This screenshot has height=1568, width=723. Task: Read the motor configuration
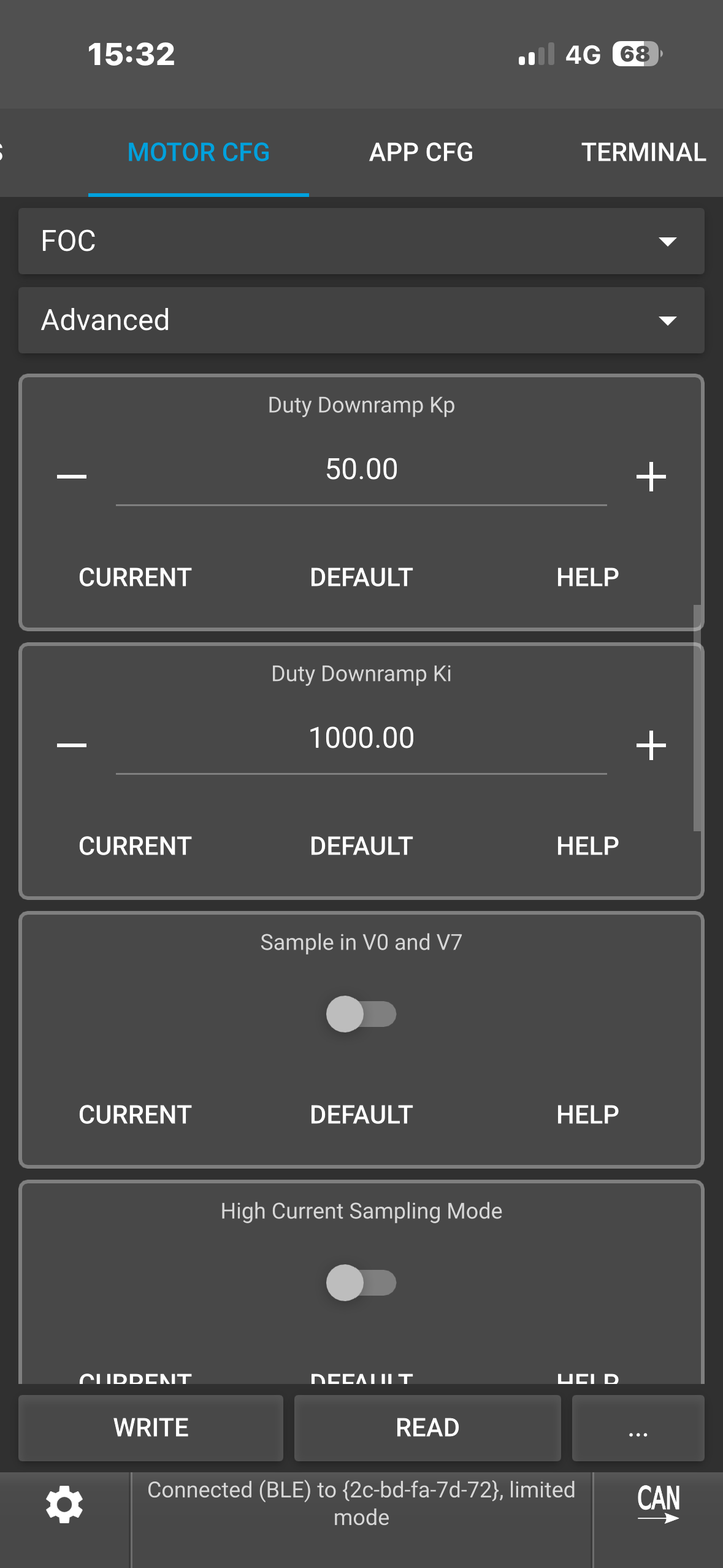(x=427, y=1428)
